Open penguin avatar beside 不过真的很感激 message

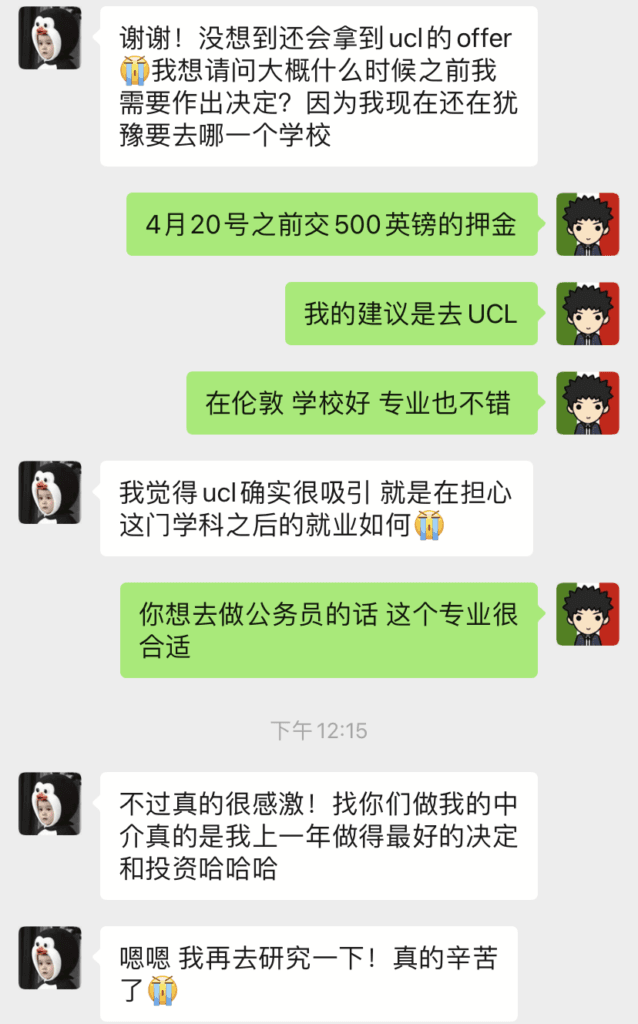[49, 803]
